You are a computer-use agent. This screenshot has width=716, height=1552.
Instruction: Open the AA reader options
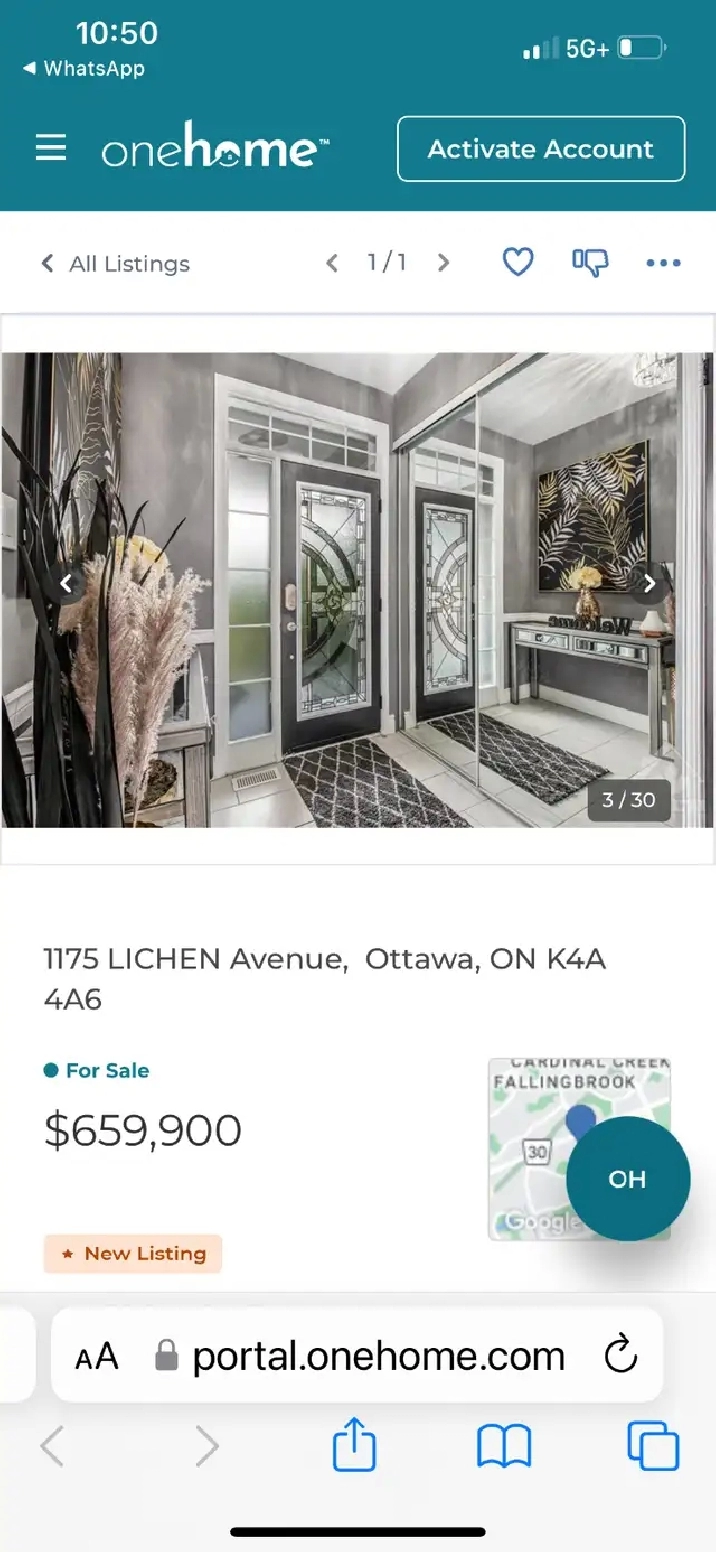97,1357
